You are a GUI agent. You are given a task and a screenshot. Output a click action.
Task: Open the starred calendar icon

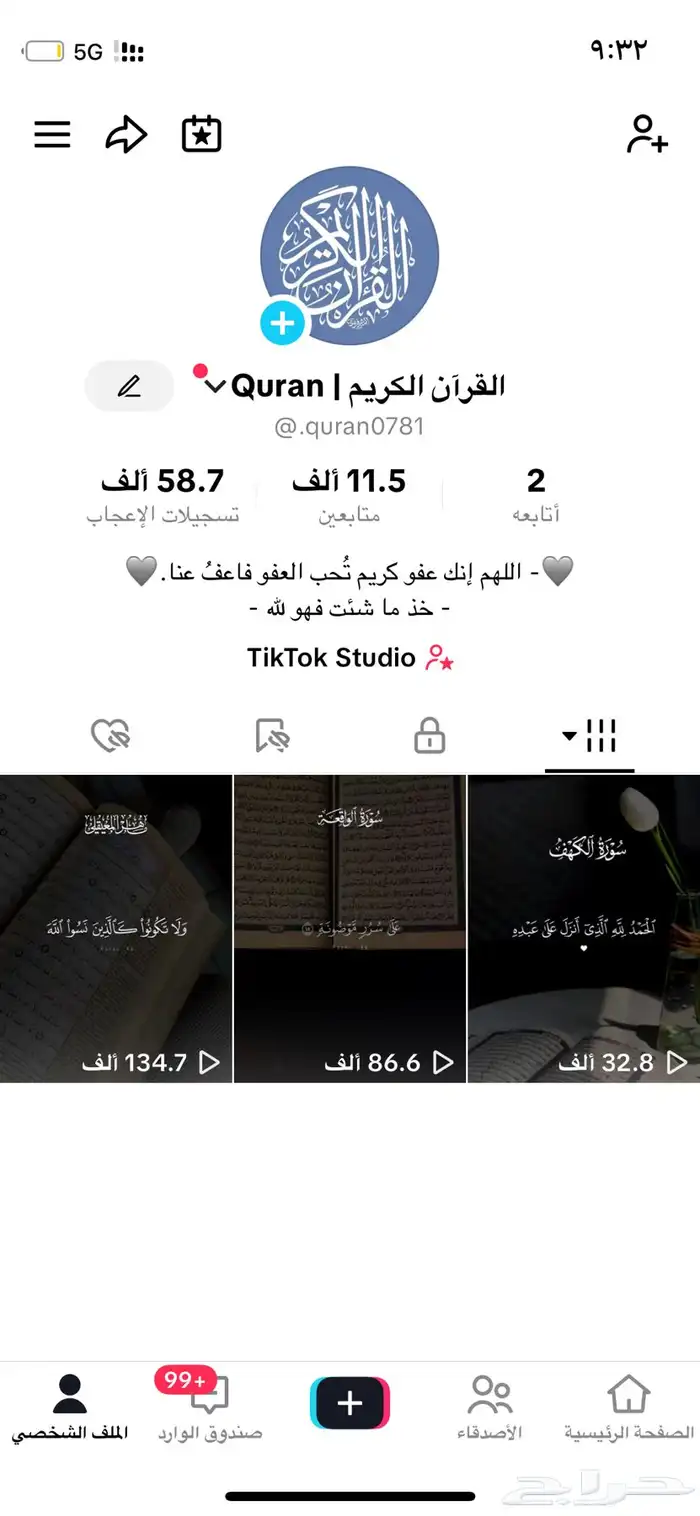click(201, 134)
